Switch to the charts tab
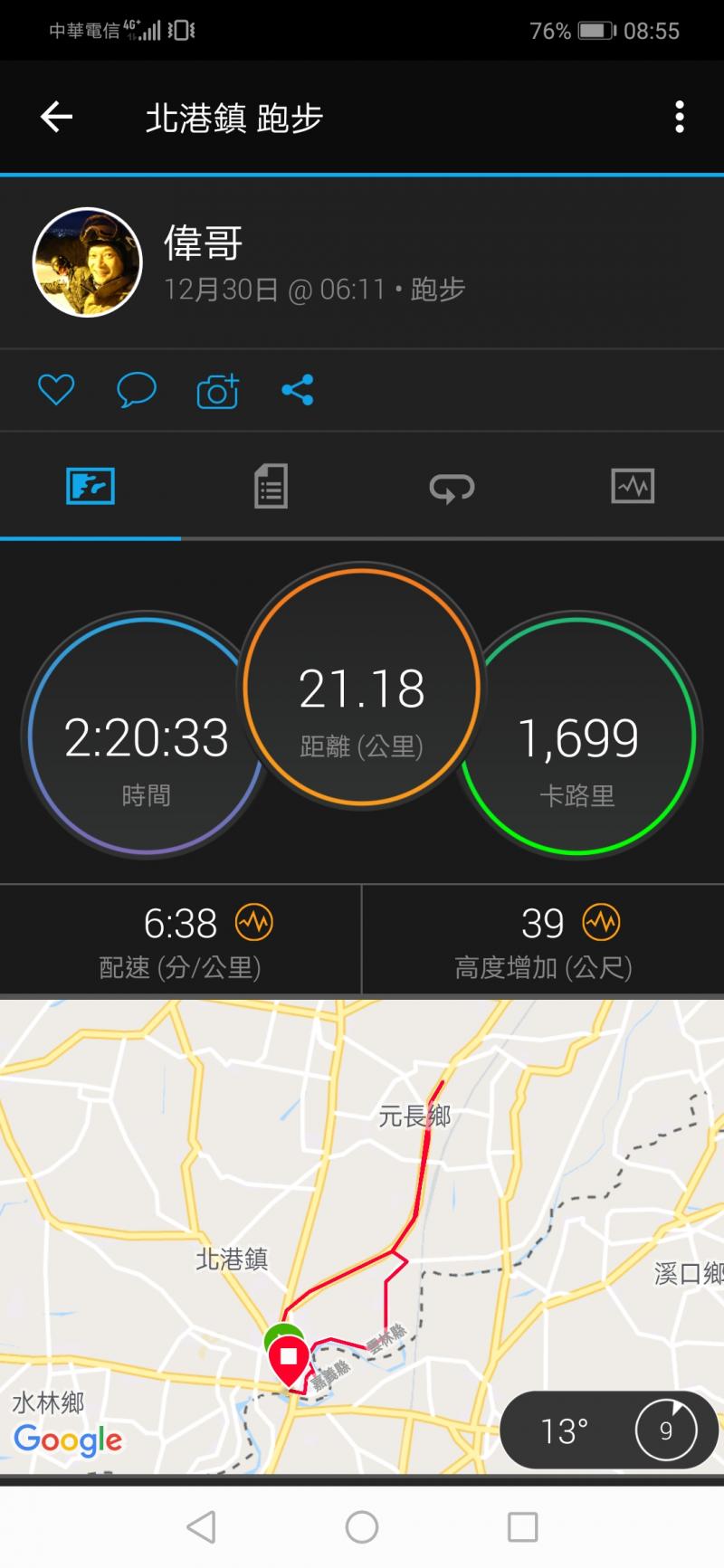 [x=633, y=487]
